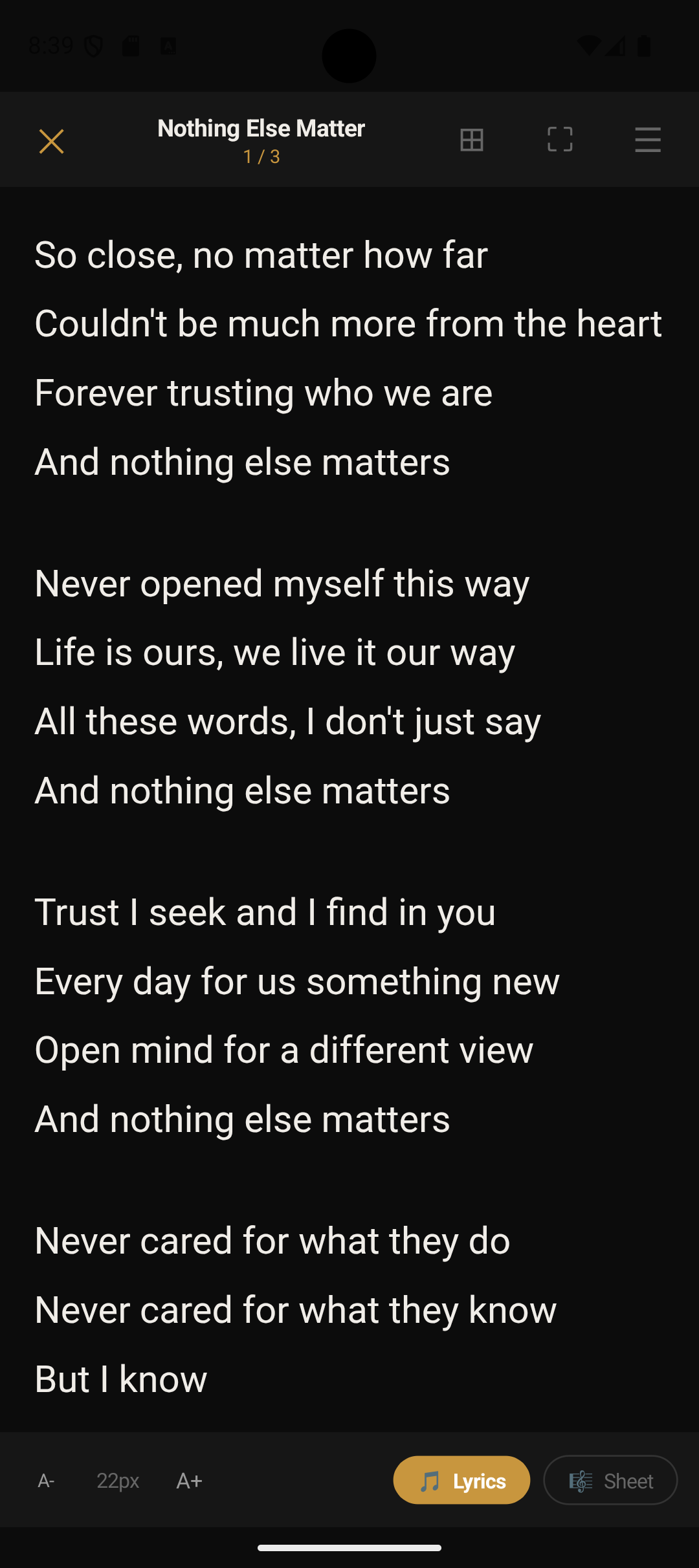The height and width of the screenshot is (1568, 699).
Task: Switch to the Sheet view
Action: click(x=610, y=1481)
